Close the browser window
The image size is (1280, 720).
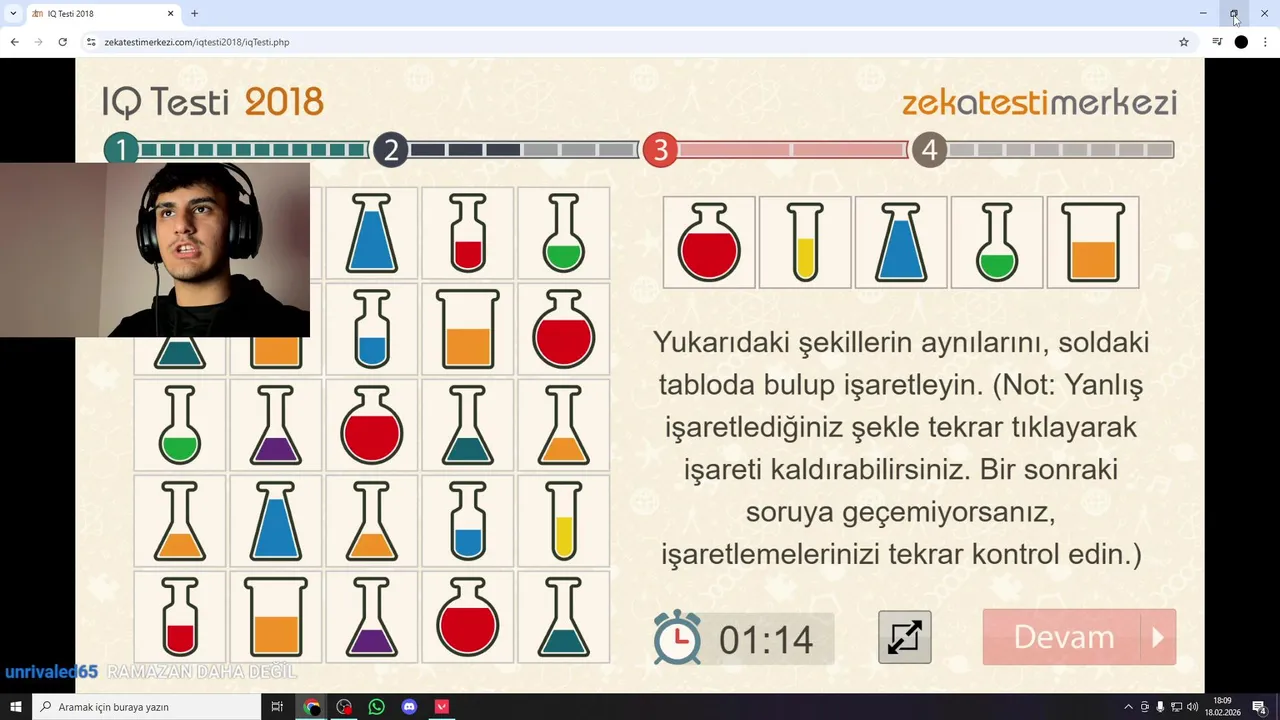pyautogui.click(x=1264, y=13)
